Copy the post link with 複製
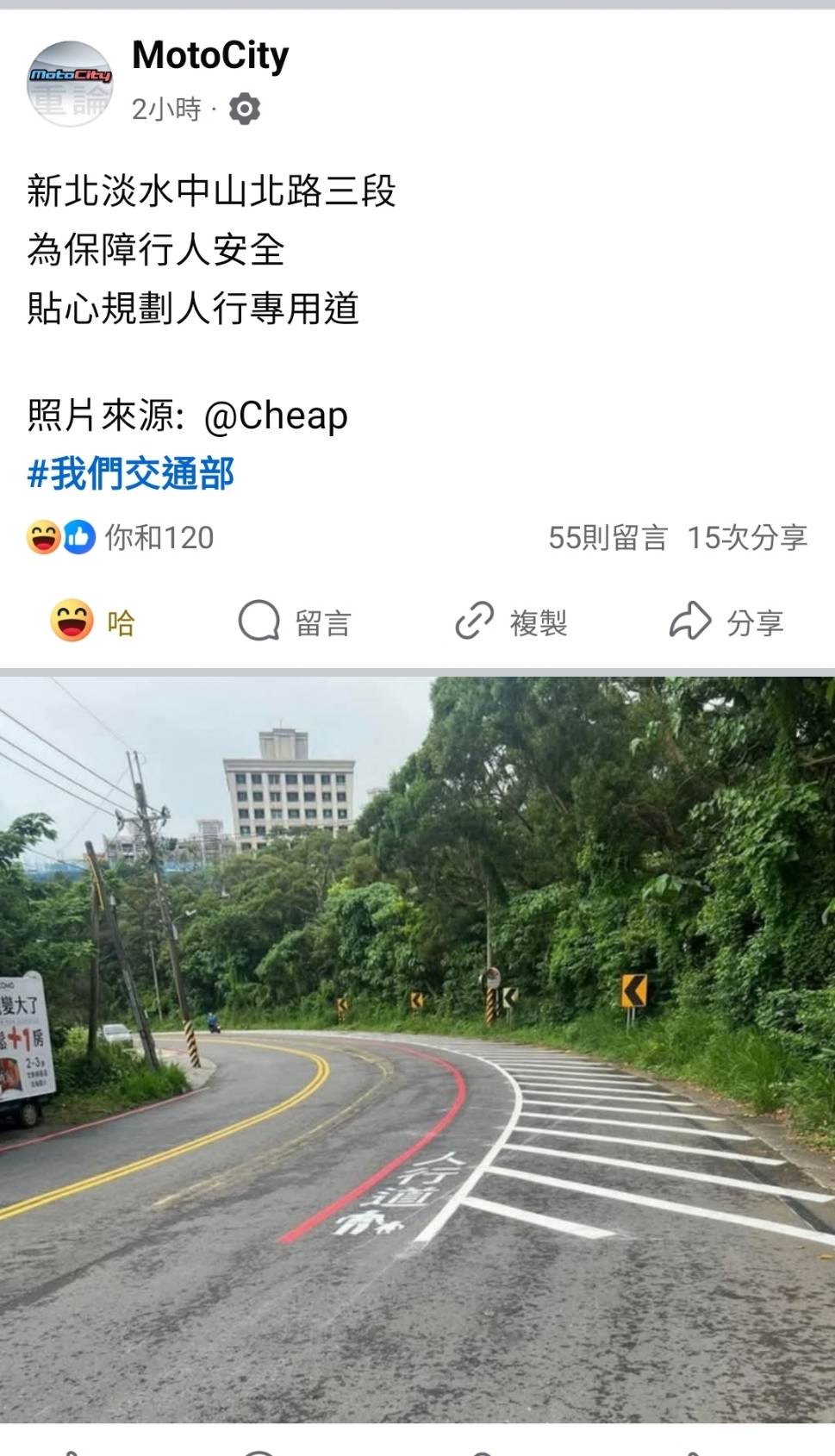Image resolution: width=835 pixels, height=1456 pixels. point(511,622)
